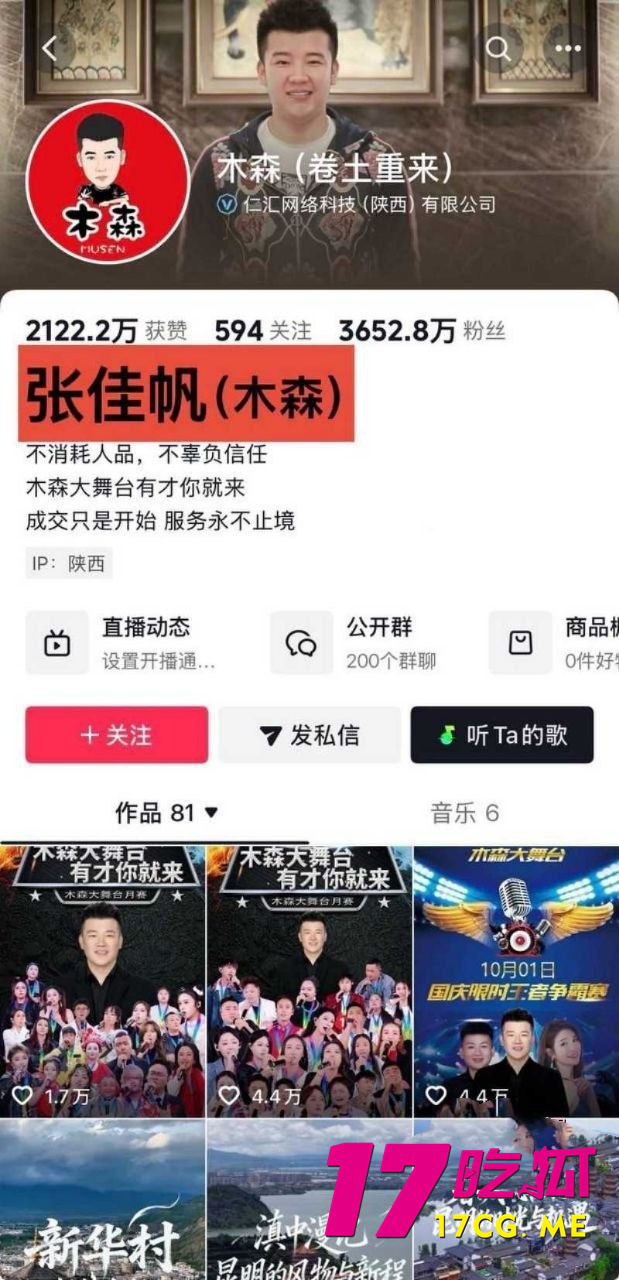This screenshot has height=1280, width=619.
Task: Select the 作品 81 tab
Action: click(166, 813)
